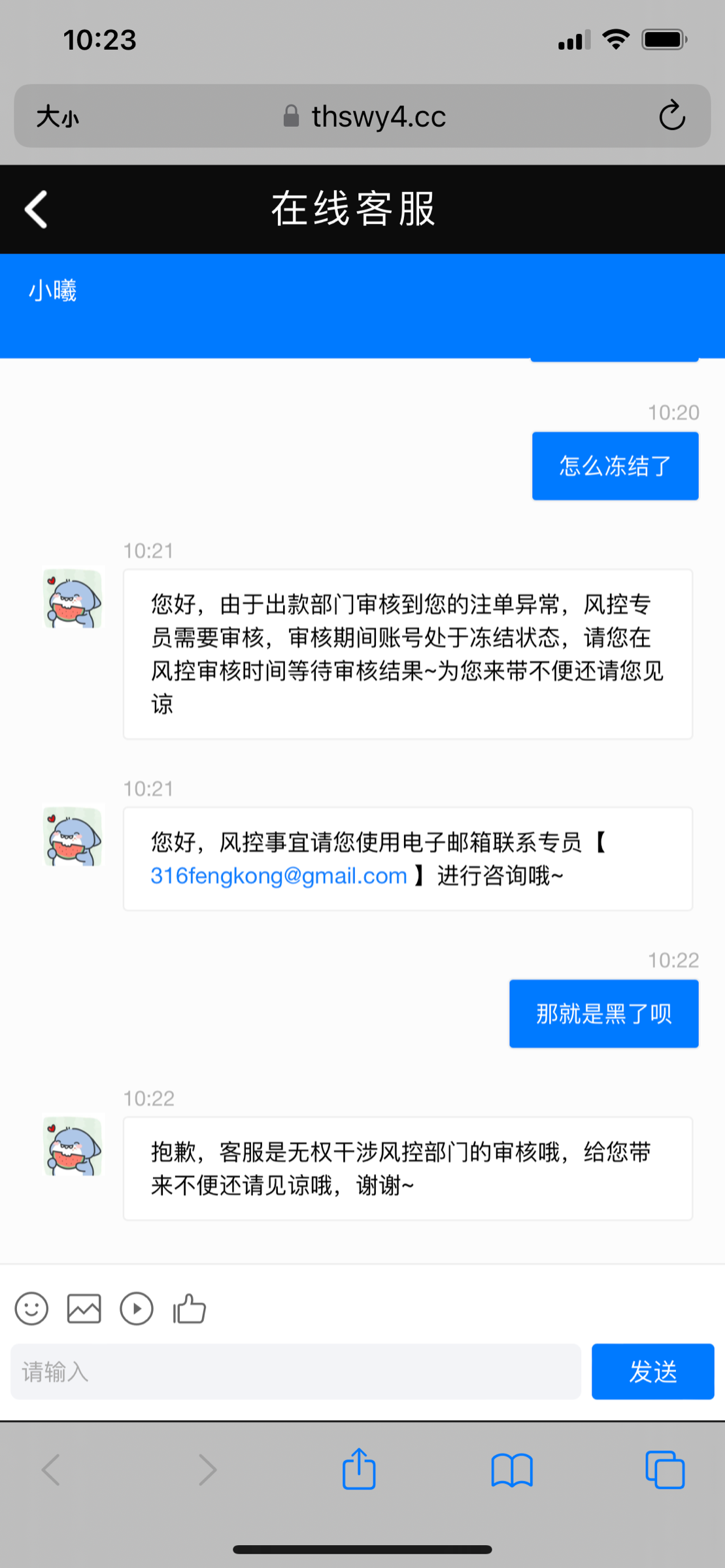Image resolution: width=725 pixels, height=1568 pixels.
Task: Open Safari bookmarks
Action: [x=512, y=1469]
